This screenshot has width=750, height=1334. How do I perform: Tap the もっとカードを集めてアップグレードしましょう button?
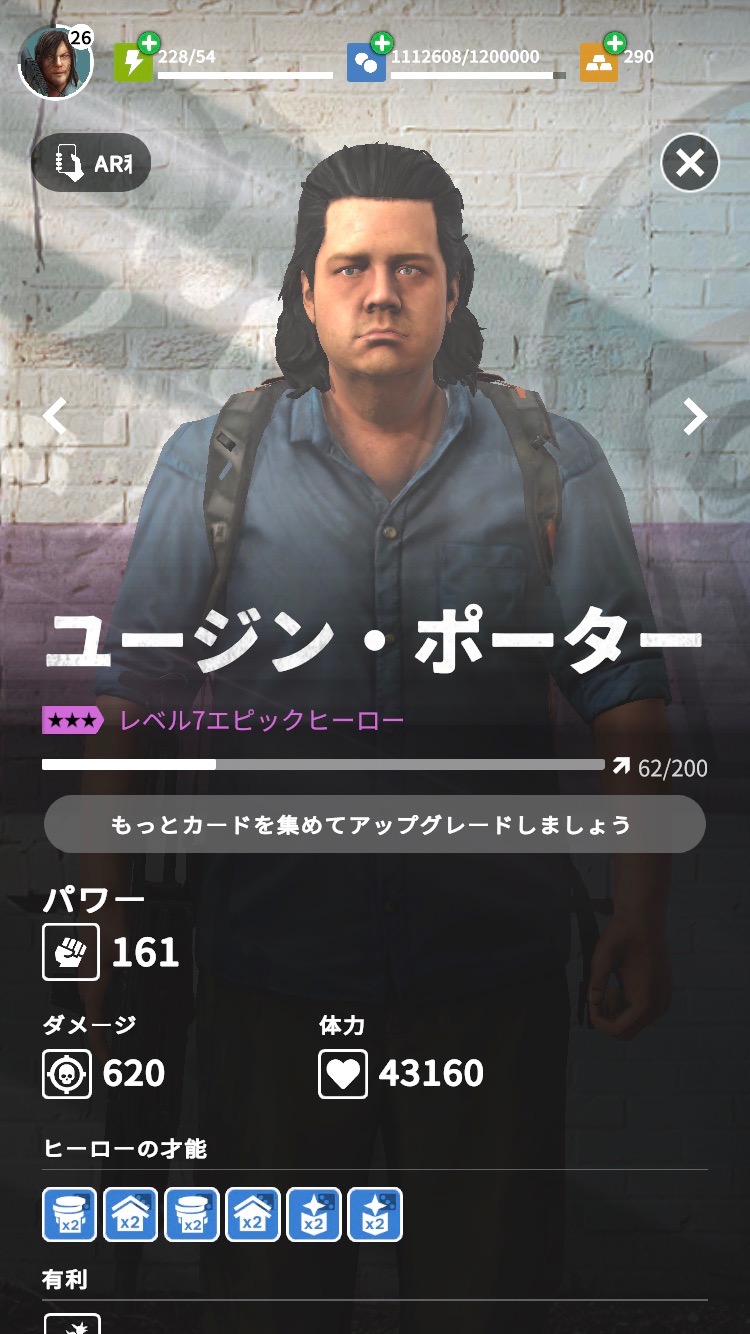pos(374,825)
